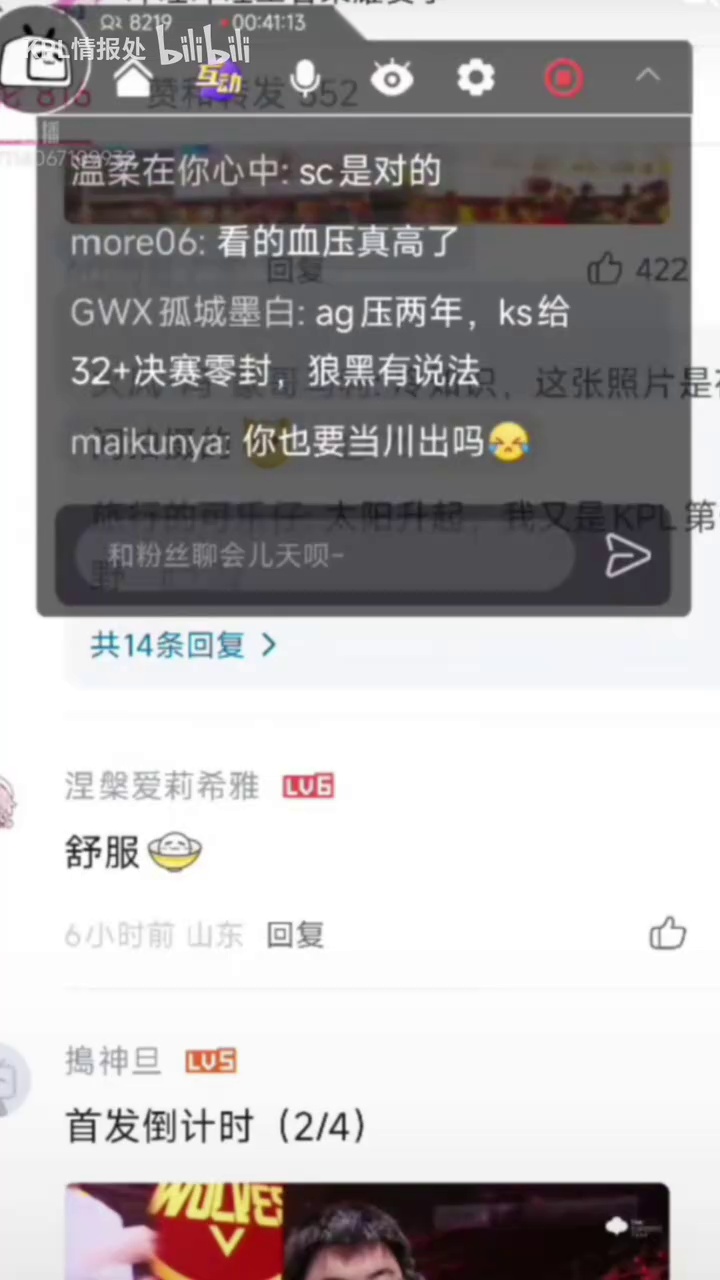Mute the microphone
This screenshot has width=720, height=1280.
(x=306, y=77)
